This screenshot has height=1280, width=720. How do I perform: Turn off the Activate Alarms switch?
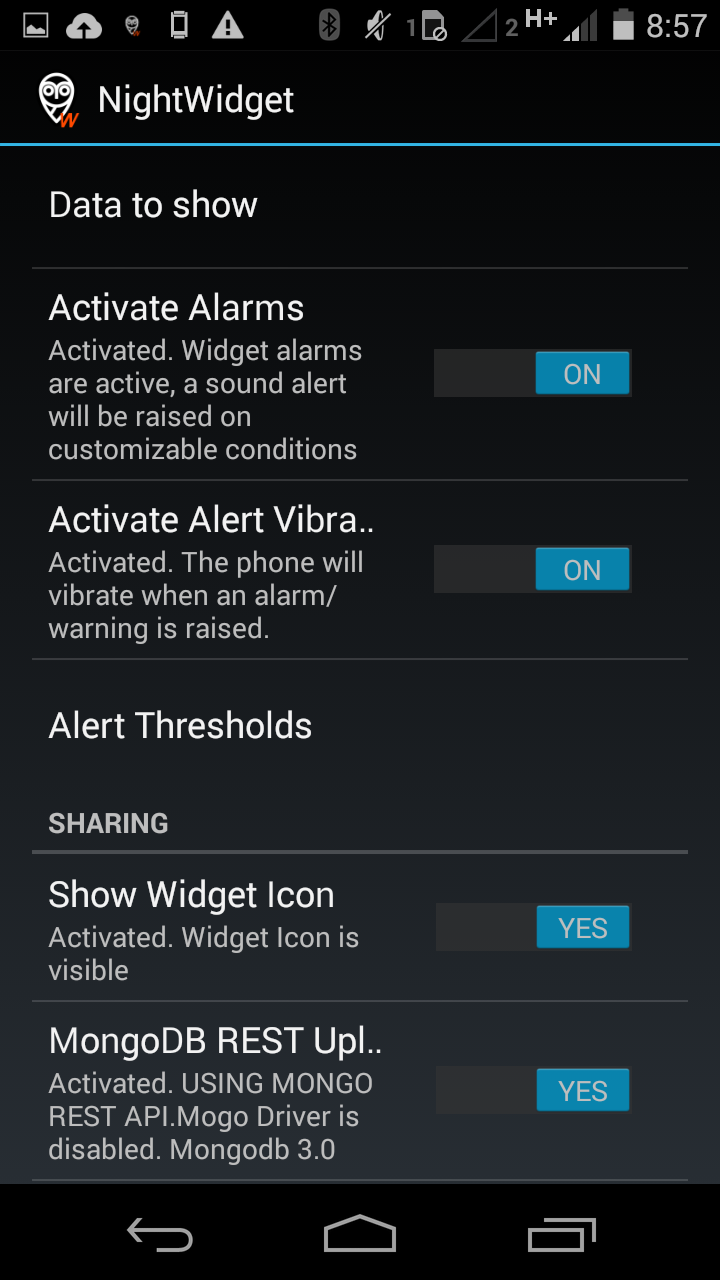pyautogui.click(x=532, y=374)
